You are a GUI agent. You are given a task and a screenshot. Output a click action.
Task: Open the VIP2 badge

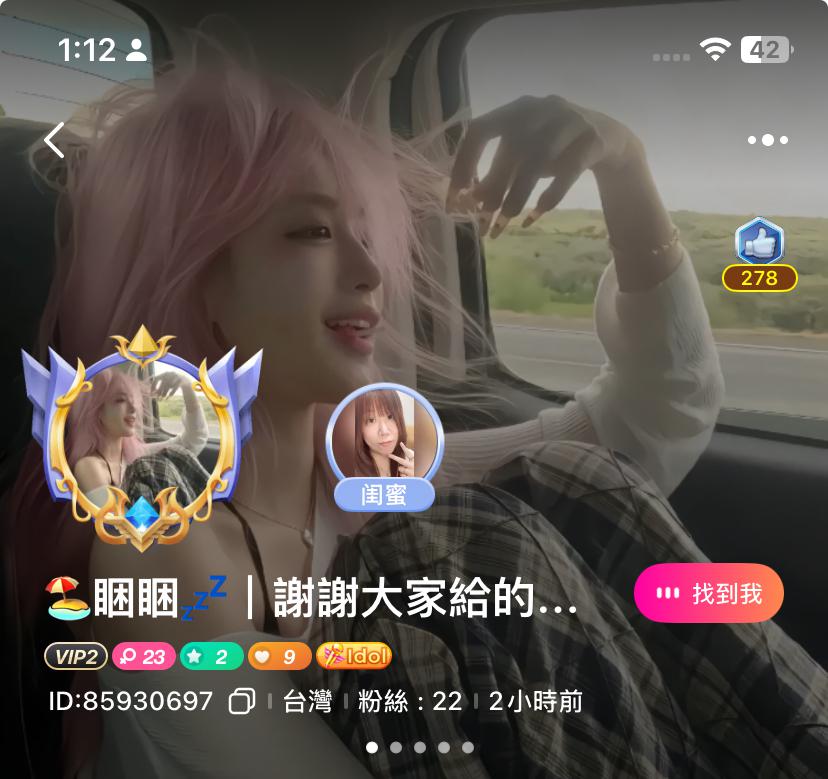pyautogui.click(x=76, y=656)
